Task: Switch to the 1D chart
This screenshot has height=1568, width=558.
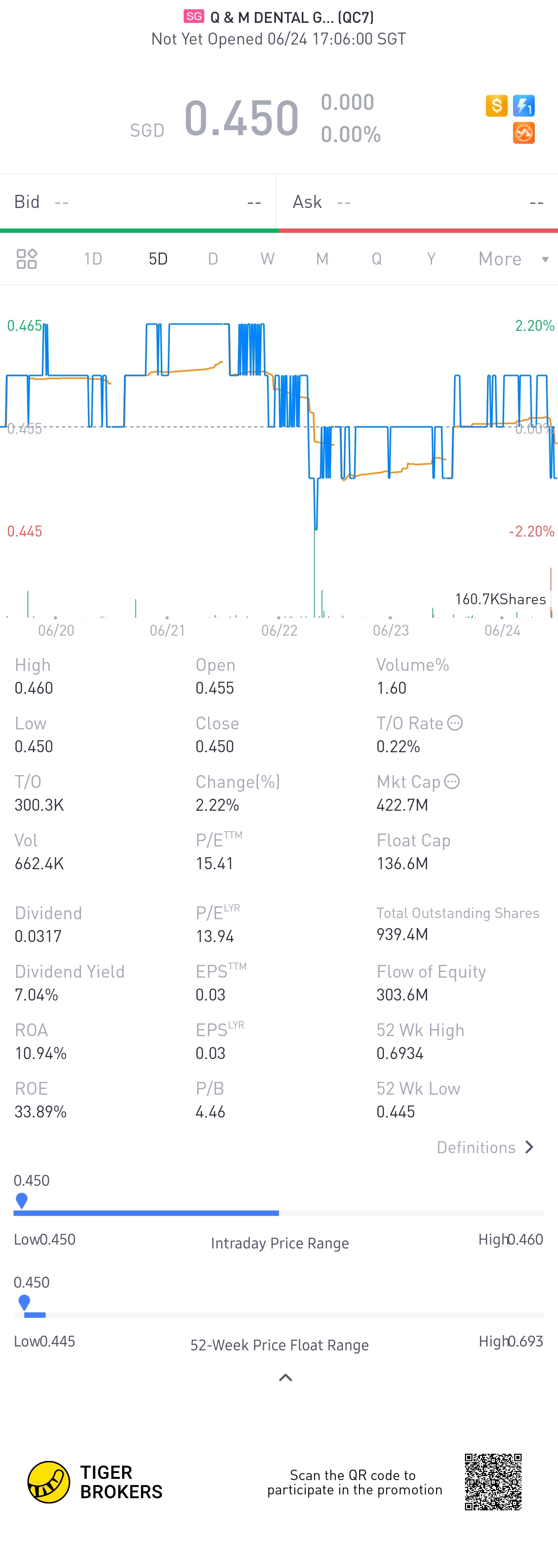Action: click(93, 259)
